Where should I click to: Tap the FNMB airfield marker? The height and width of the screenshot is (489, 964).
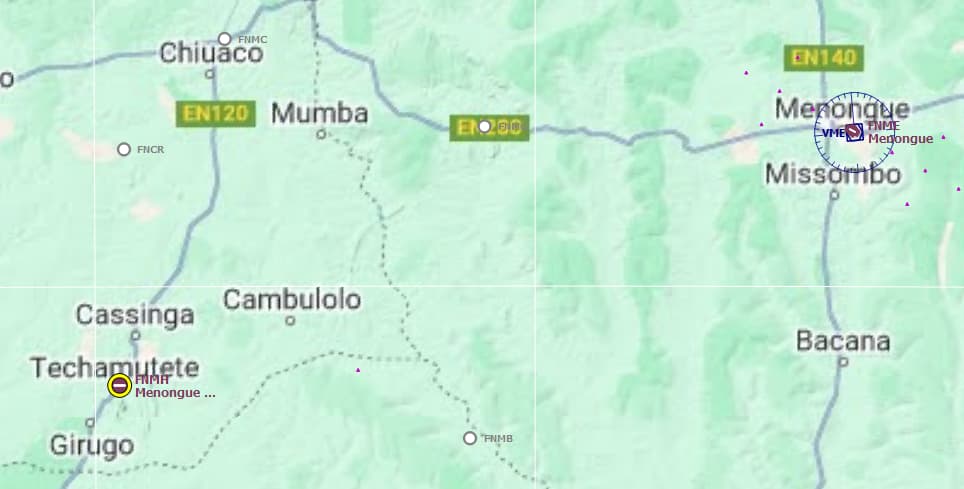tap(470, 438)
